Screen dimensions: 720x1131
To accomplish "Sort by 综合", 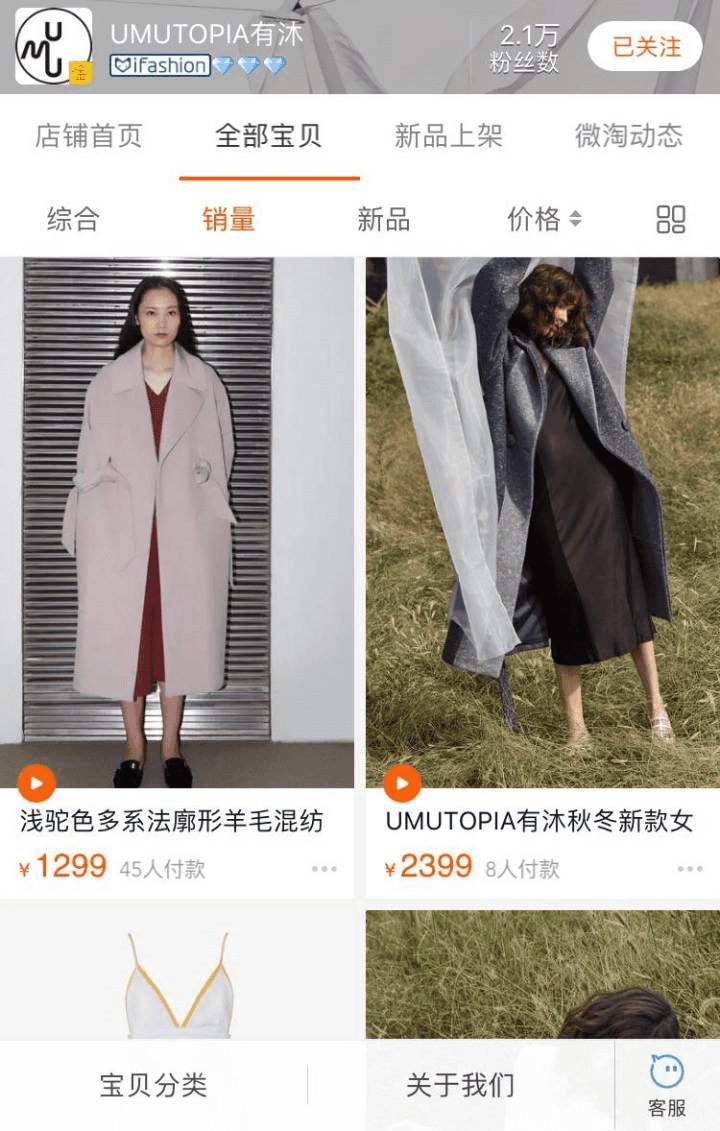I will pyautogui.click(x=73, y=219).
